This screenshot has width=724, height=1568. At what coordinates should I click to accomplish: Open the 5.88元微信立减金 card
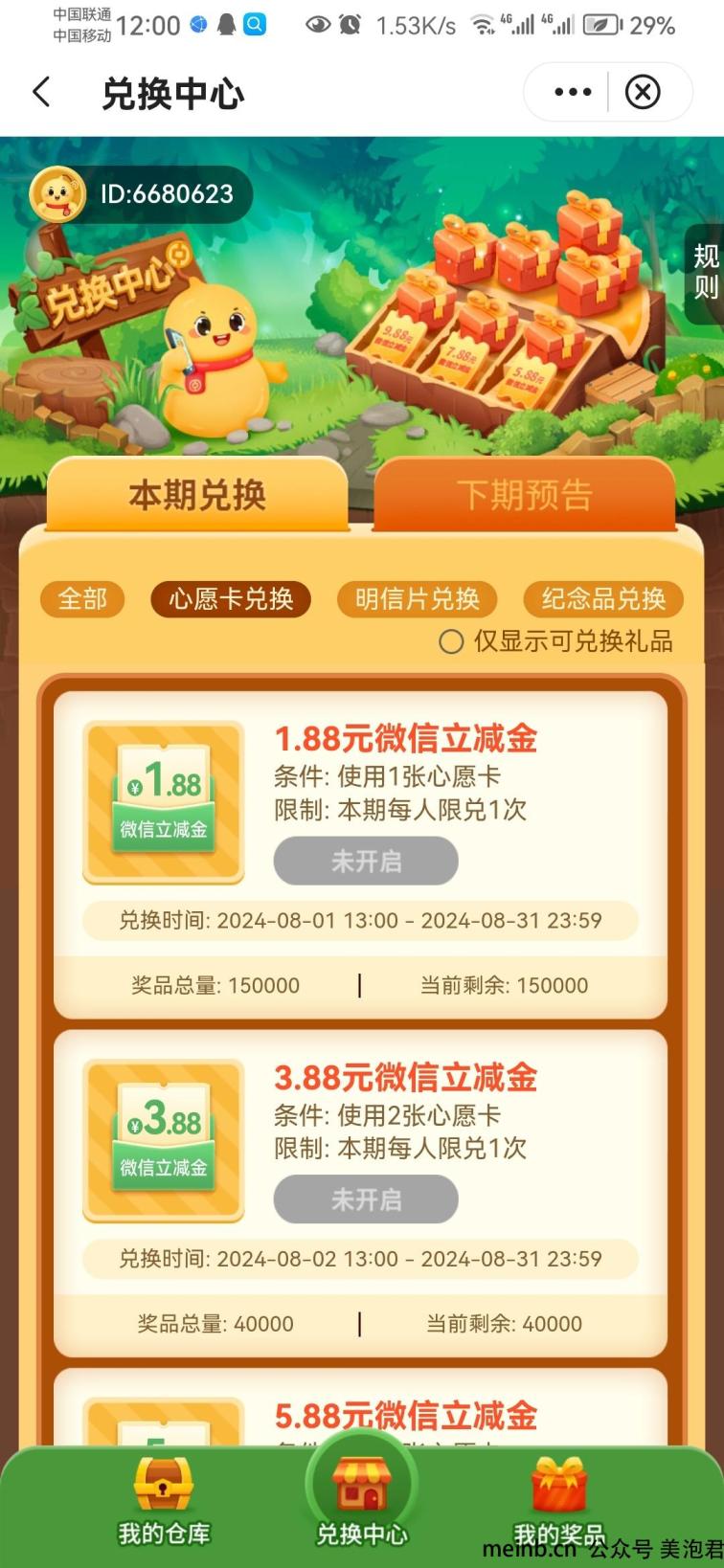(x=405, y=1417)
